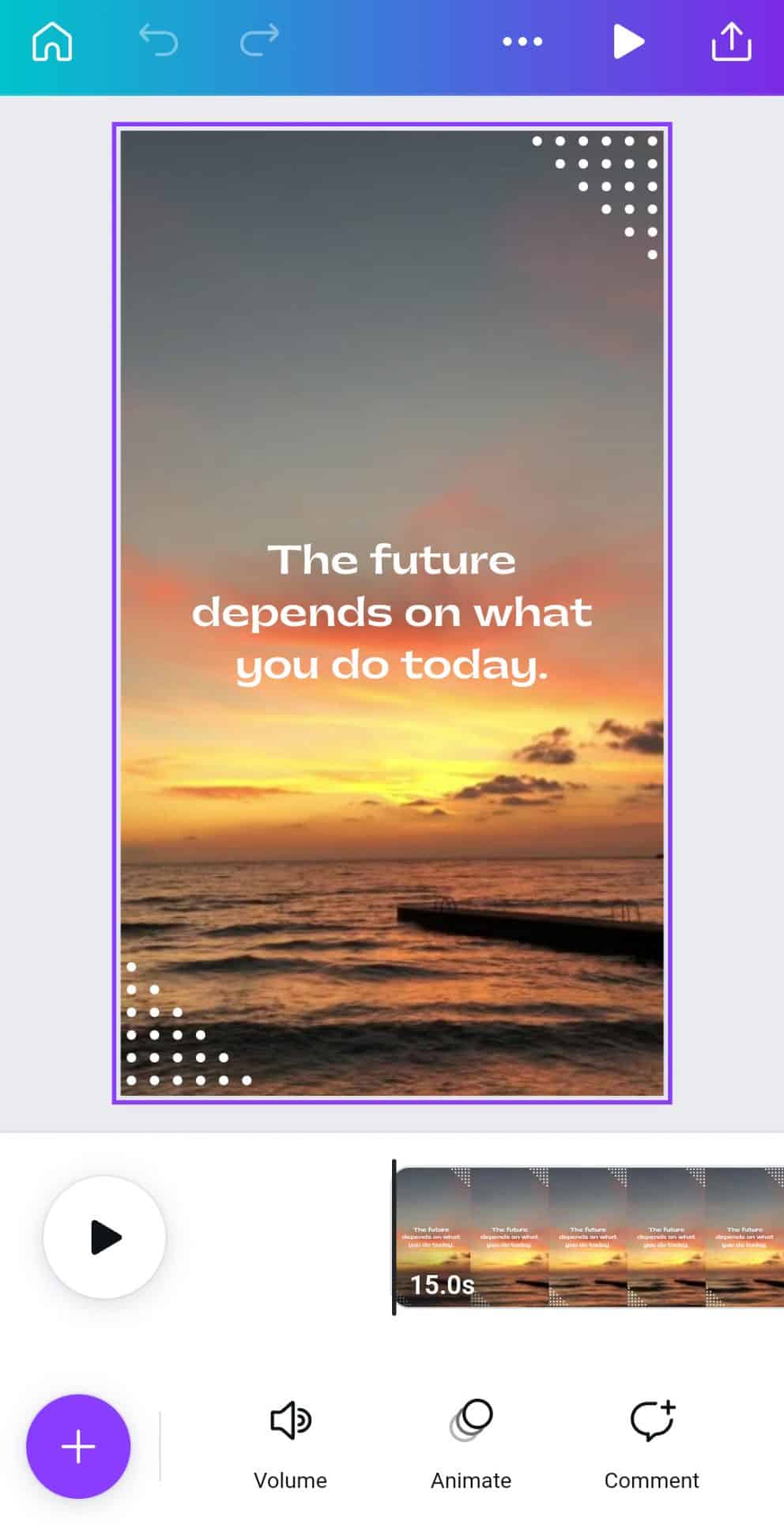Share or export the design
The width and height of the screenshot is (784, 1525).
click(731, 41)
